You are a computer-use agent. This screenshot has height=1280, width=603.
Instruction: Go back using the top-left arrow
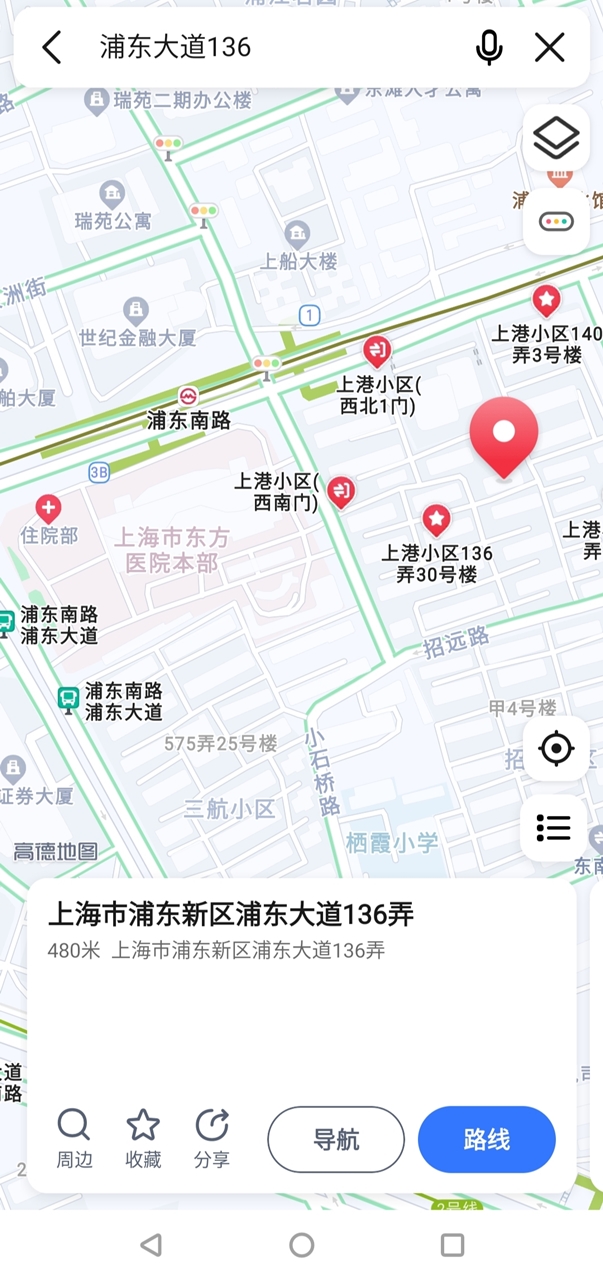(52, 47)
